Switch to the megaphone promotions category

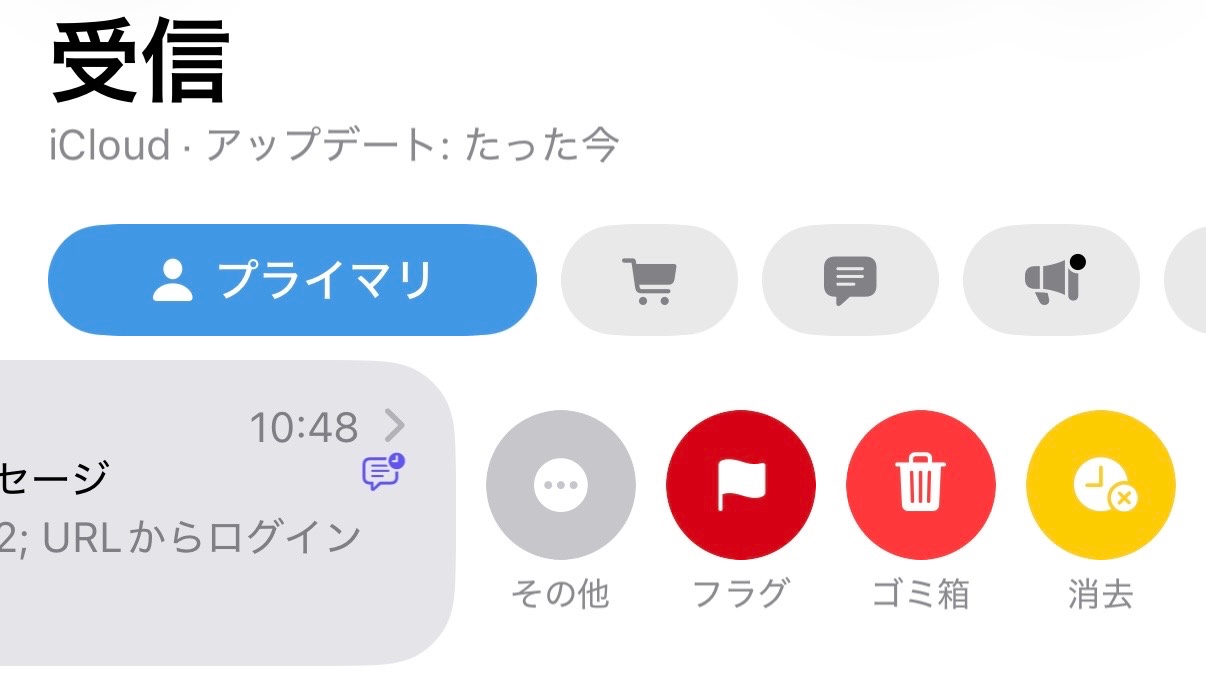coord(1051,280)
